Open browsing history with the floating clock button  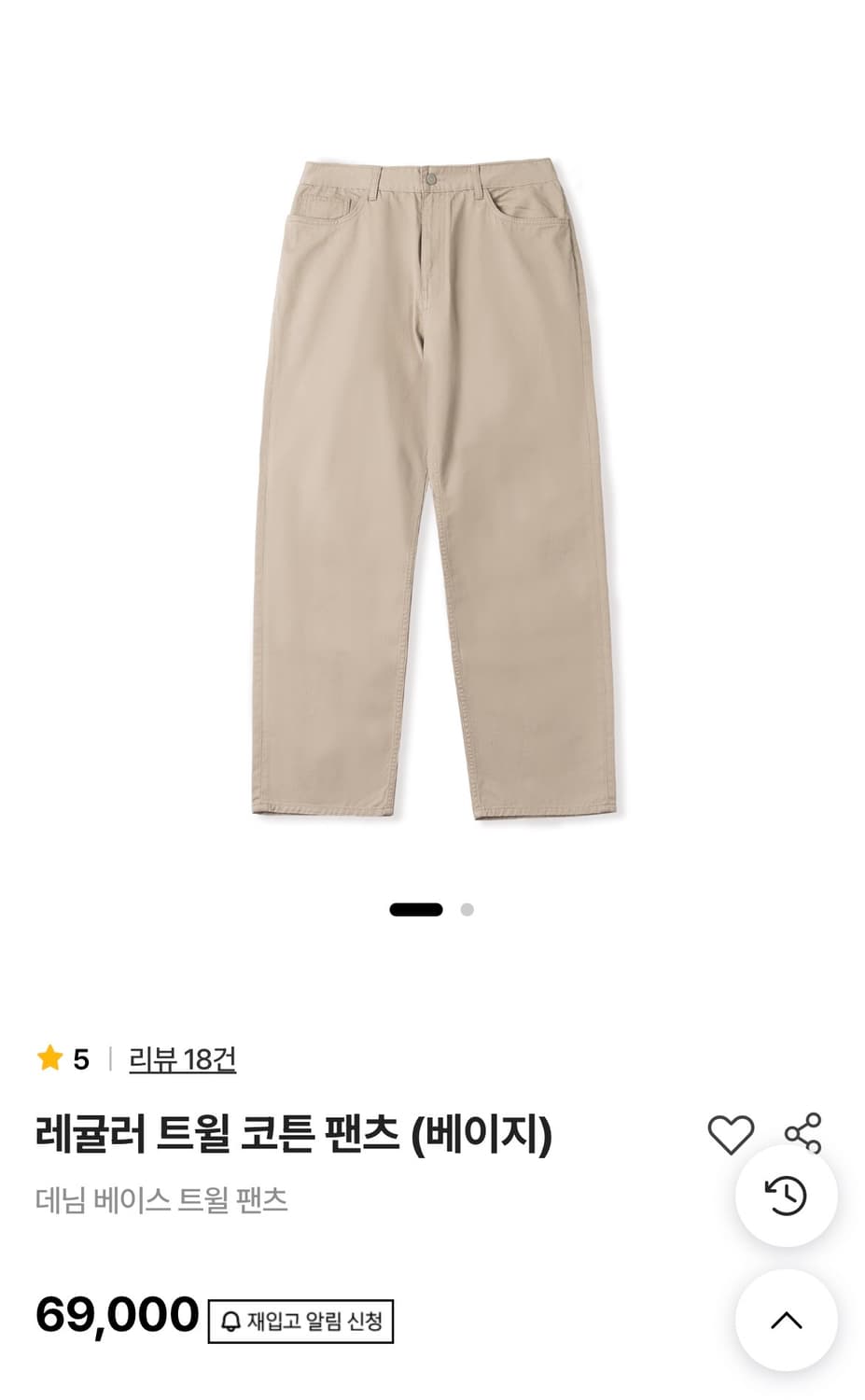pyautogui.click(x=787, y=1193)
